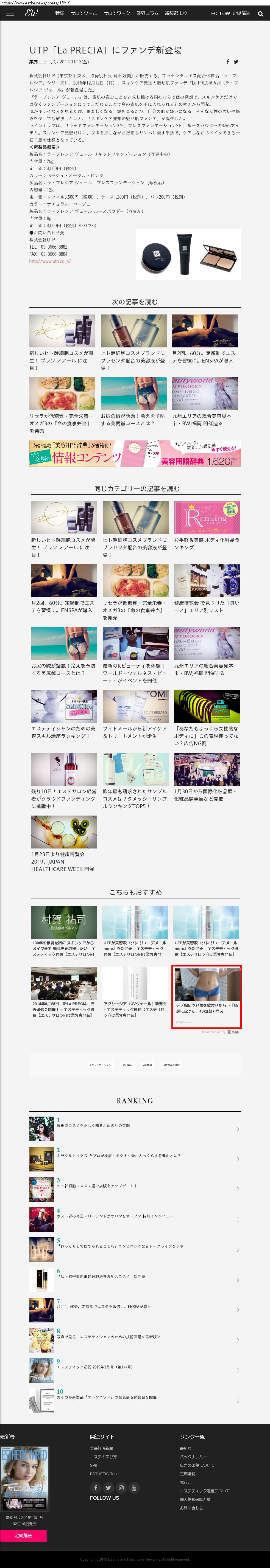This screenshot has width=270, height=1568.
Task: Tap the pink 定期購読 button in footer
Action: pos(23,1535)
